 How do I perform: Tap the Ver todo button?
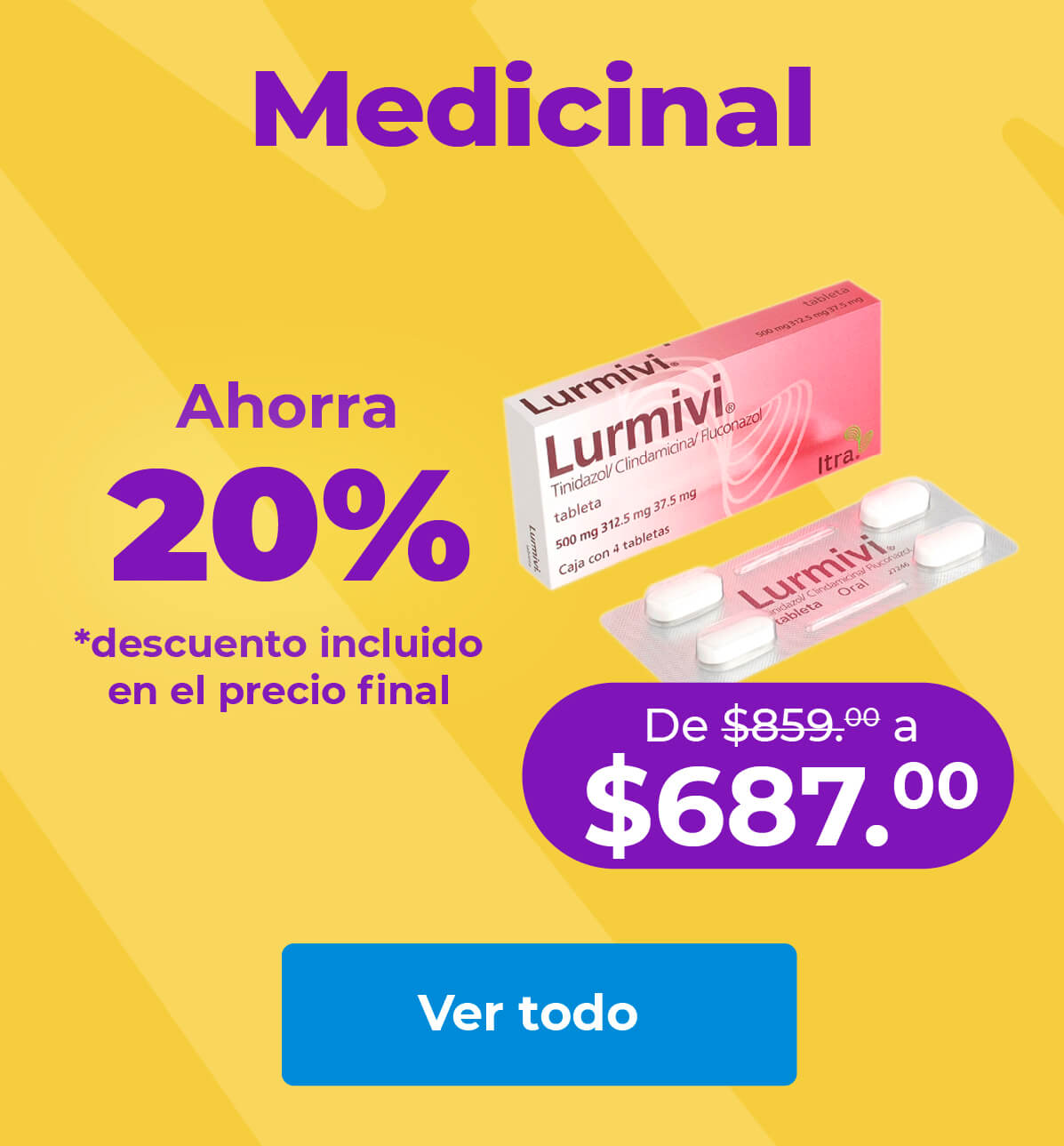pos(539,1014)
